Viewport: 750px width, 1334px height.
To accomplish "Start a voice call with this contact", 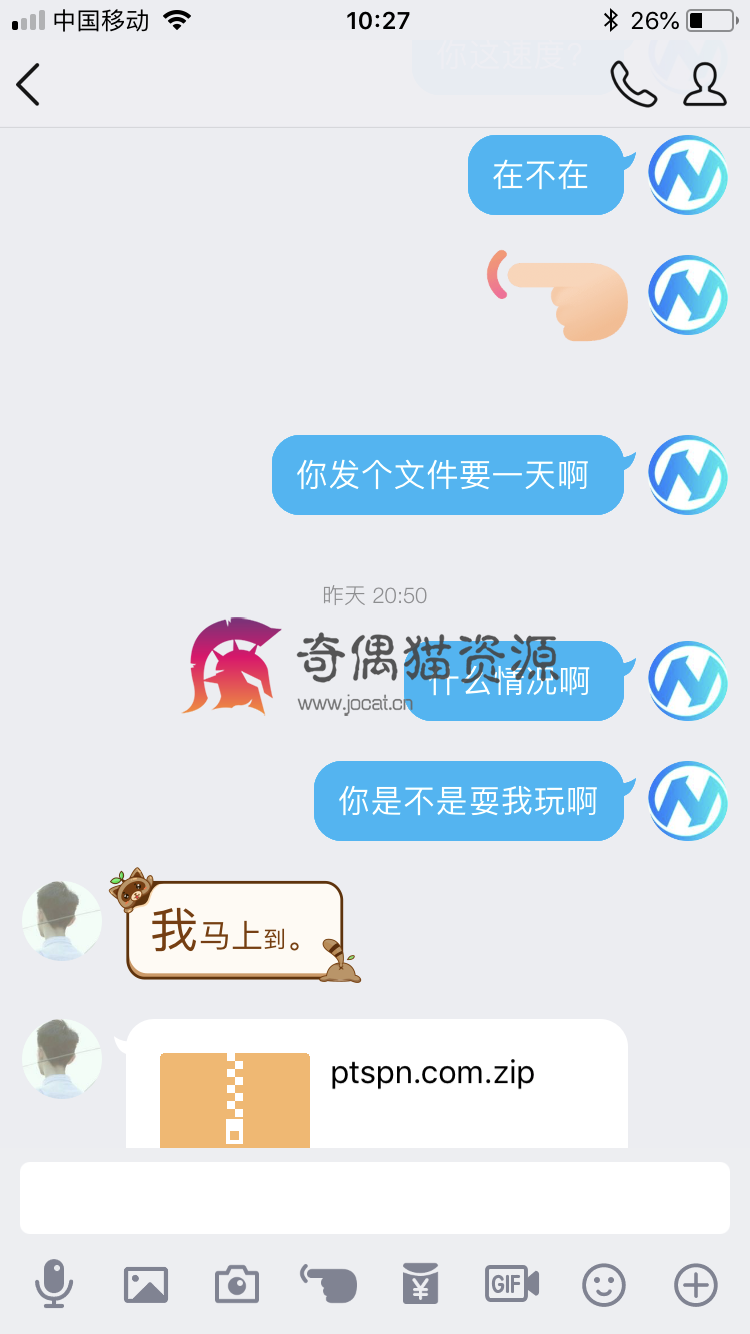I will (633, 84).
